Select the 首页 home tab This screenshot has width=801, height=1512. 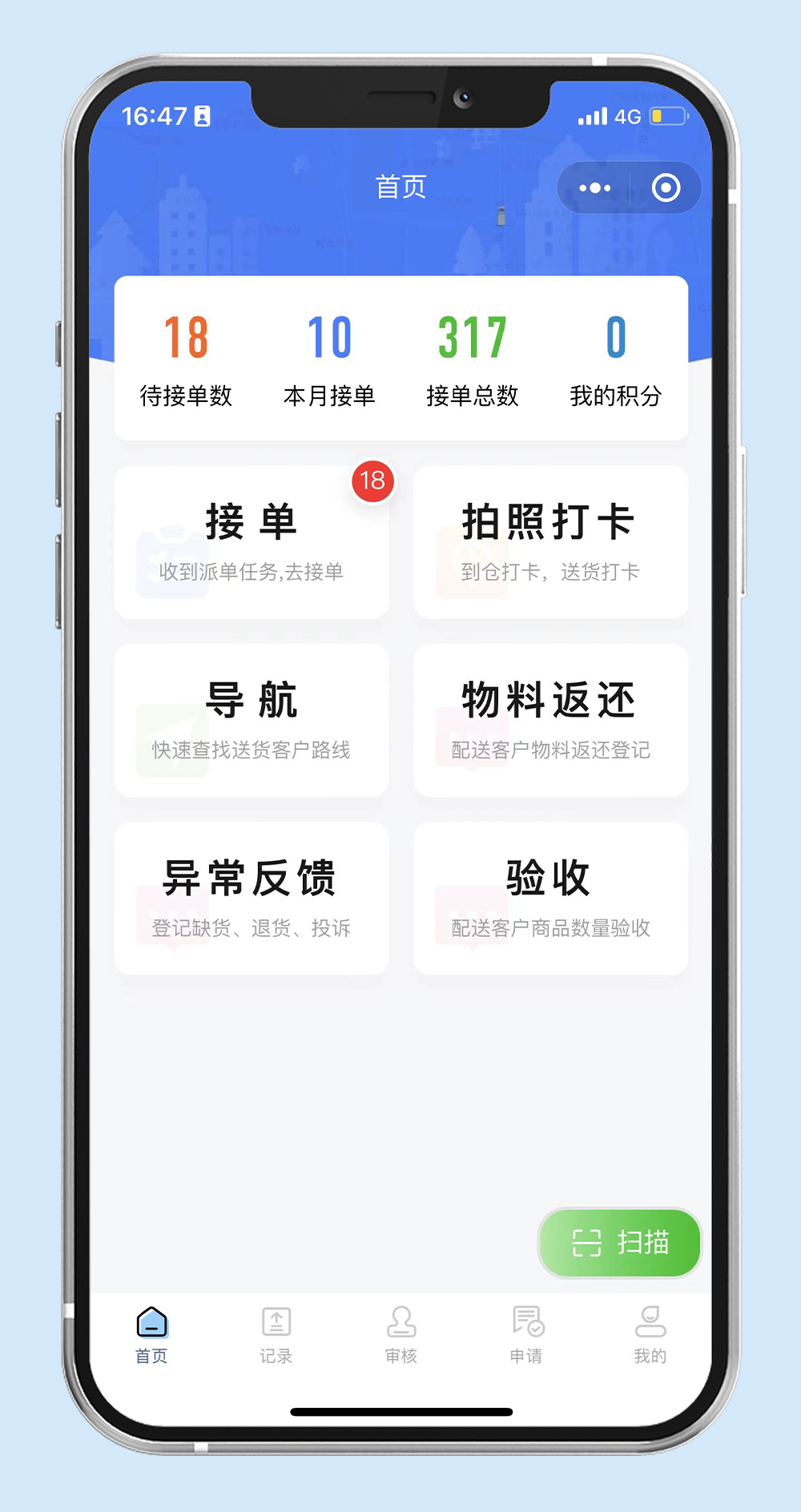(151, 1334)
